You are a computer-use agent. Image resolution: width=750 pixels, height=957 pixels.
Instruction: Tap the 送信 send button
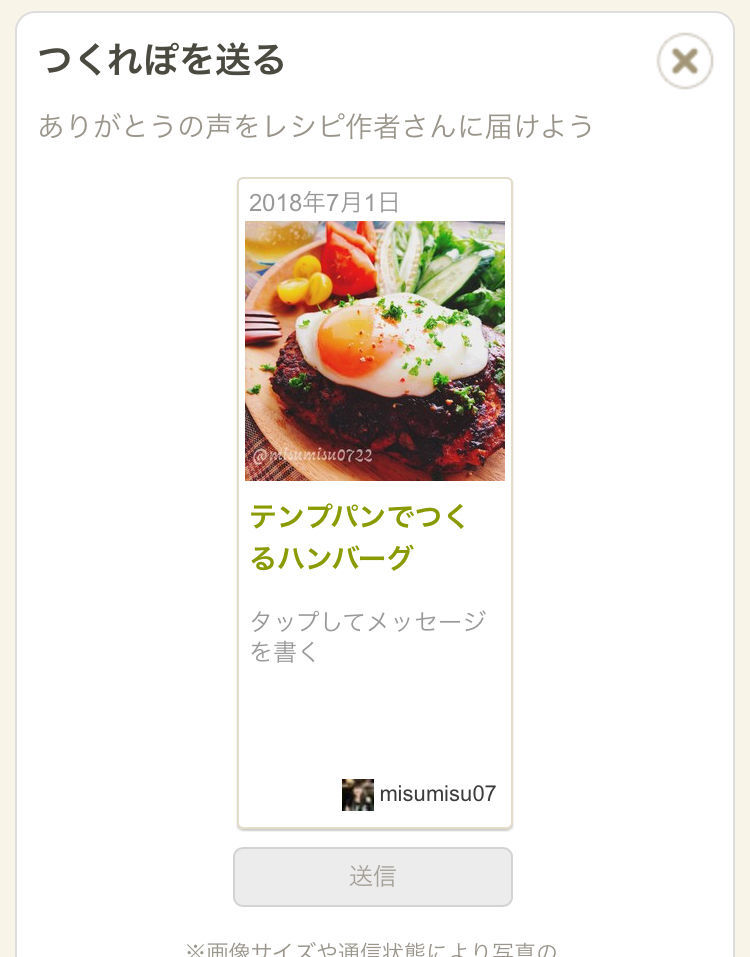(373, 877)
